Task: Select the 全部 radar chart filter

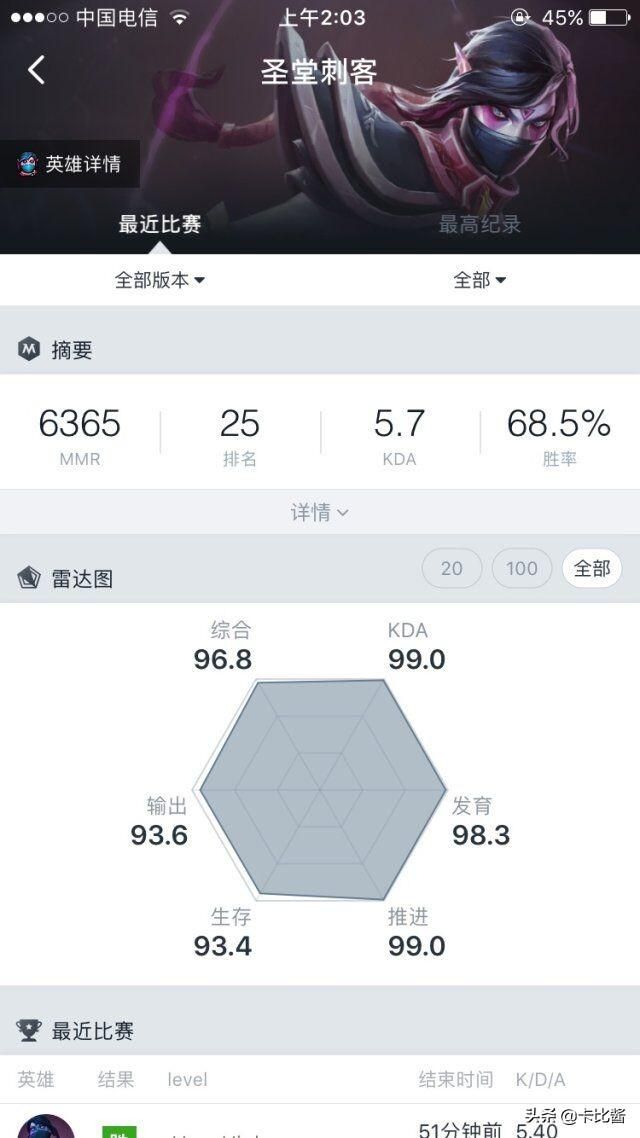Action: pos(592,568)
